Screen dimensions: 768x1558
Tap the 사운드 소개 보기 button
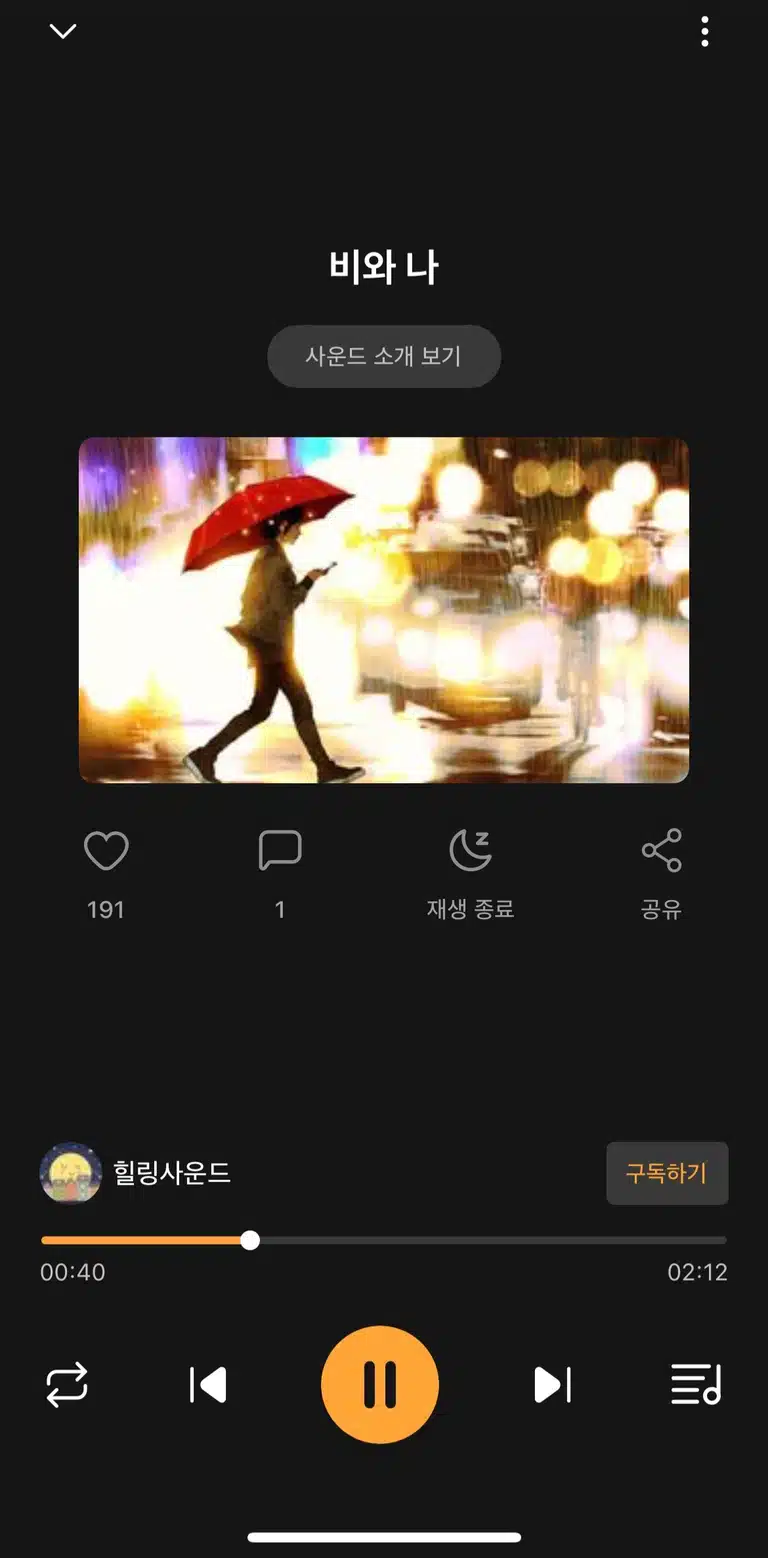[384, 356]
